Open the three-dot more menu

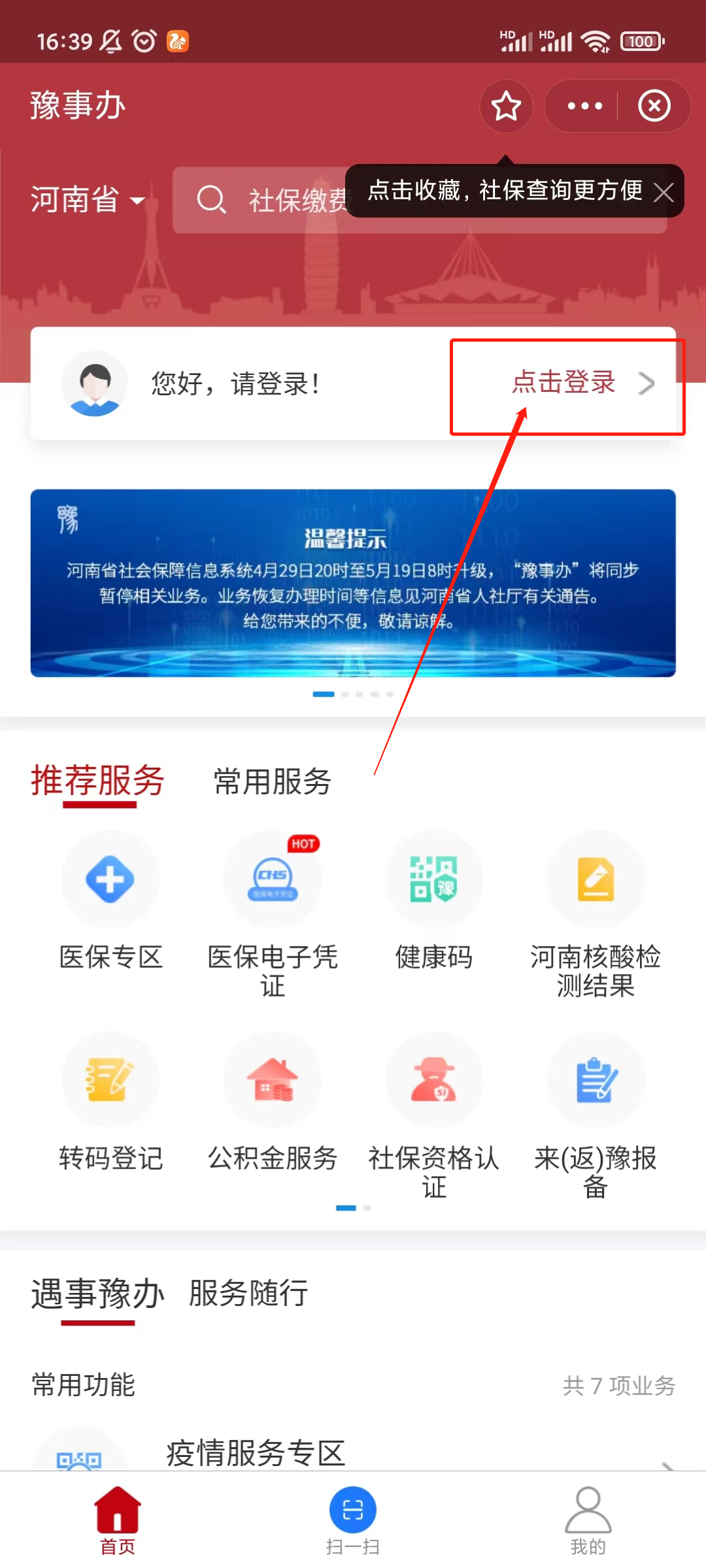584,106
